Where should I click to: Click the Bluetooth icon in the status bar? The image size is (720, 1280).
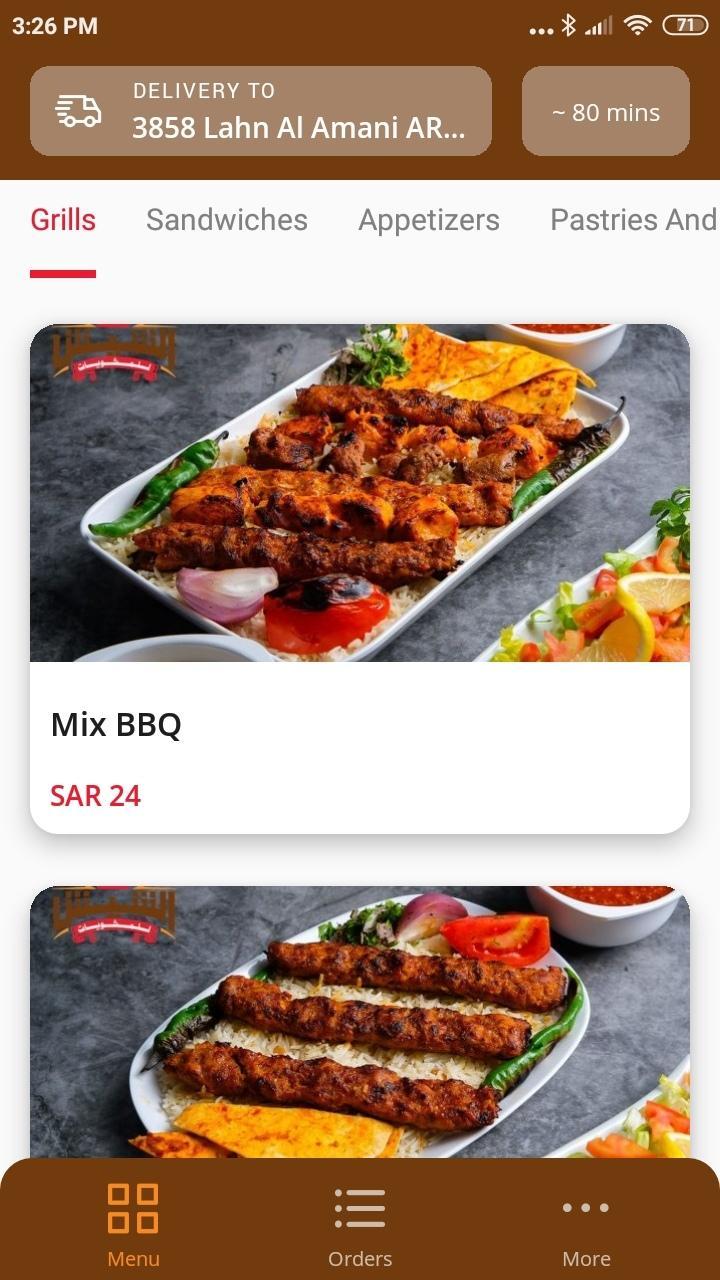coord(570,25)
